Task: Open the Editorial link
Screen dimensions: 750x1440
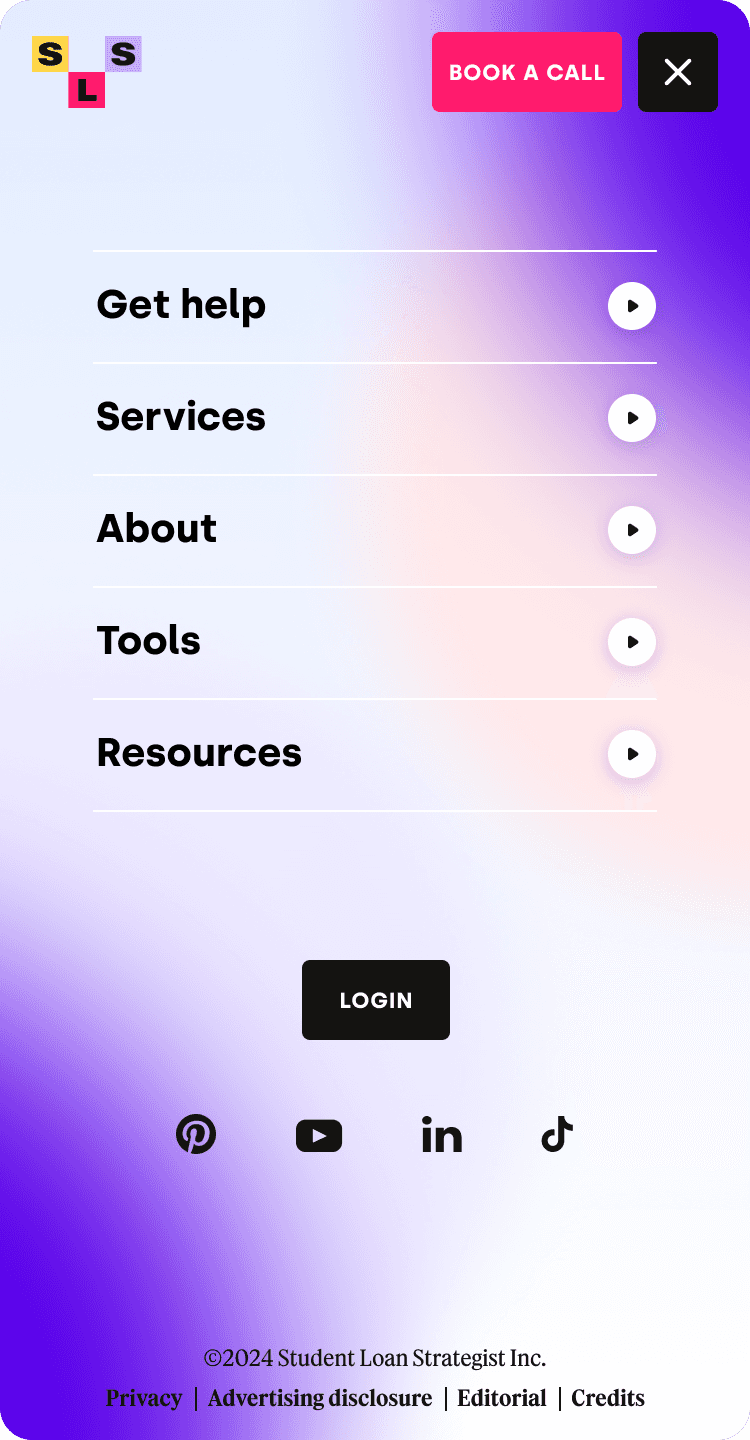Action: click(x=501, y=1398)
